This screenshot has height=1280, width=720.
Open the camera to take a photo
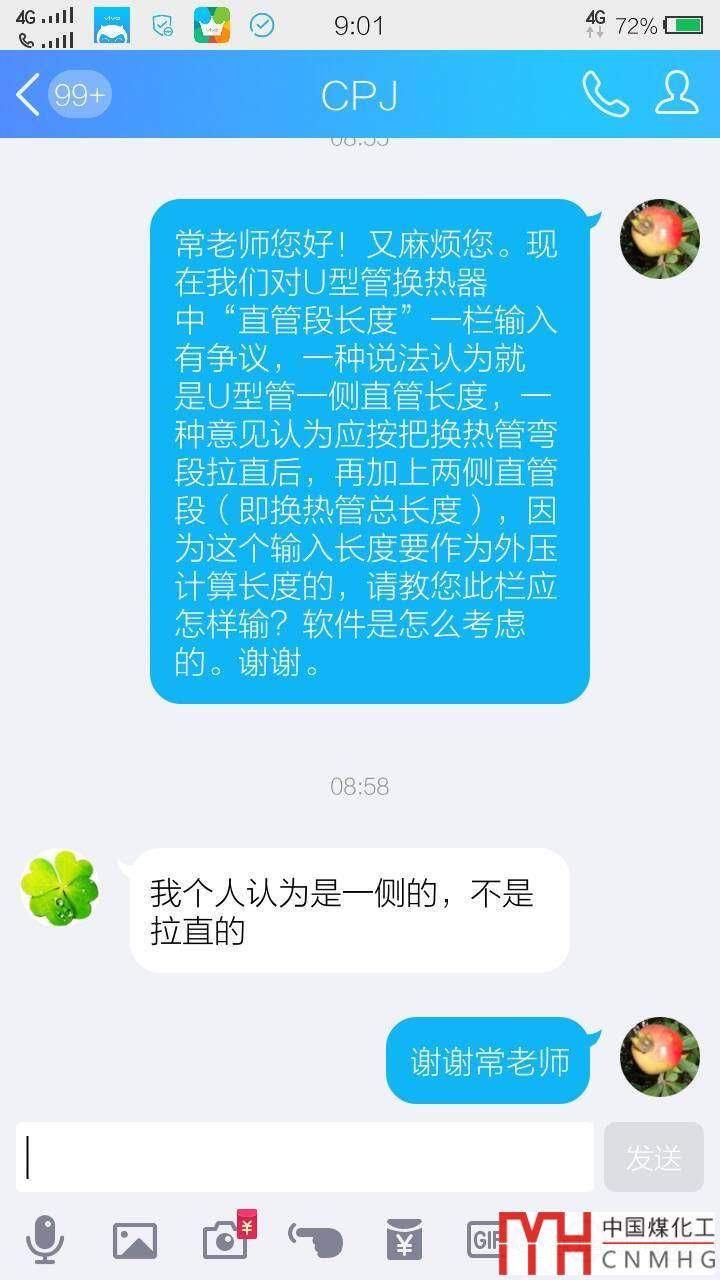coord(226,1240)
